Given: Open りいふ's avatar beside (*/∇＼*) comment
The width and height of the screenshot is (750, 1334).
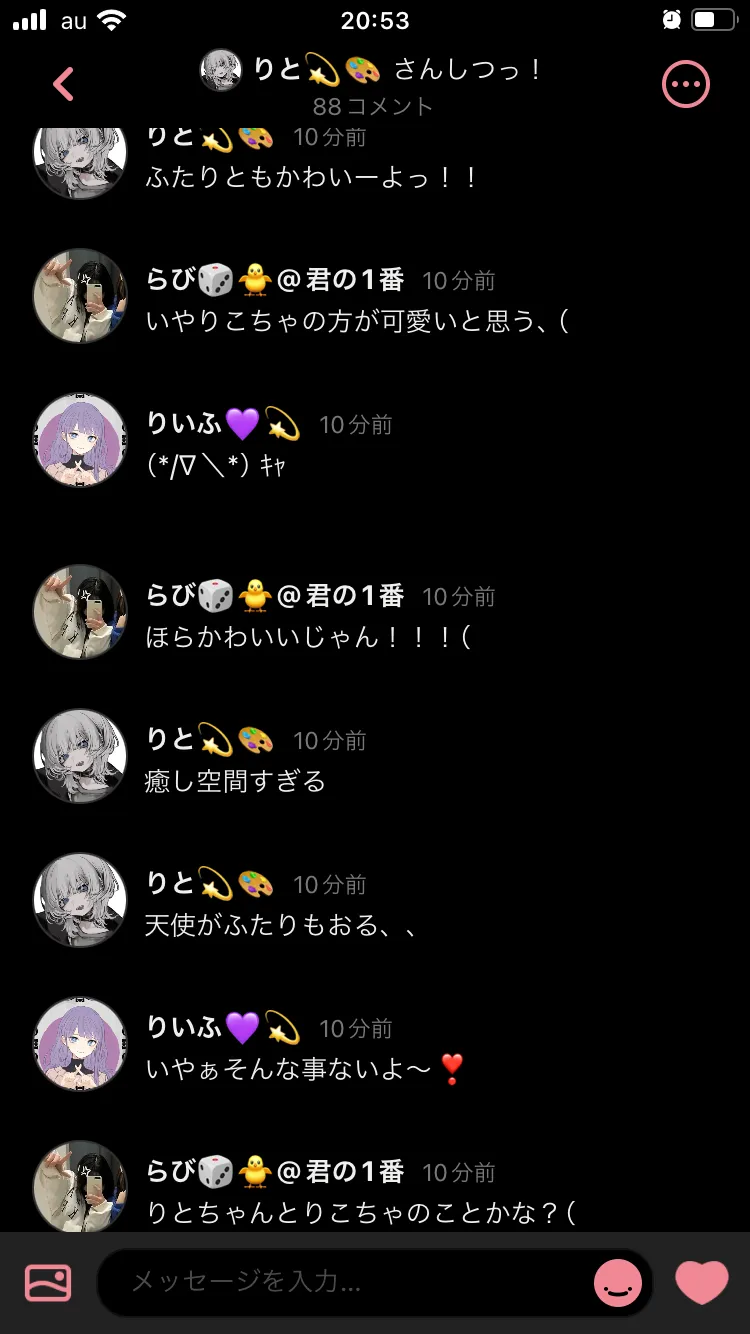Looking at the screenshot, I should [80, 441].
